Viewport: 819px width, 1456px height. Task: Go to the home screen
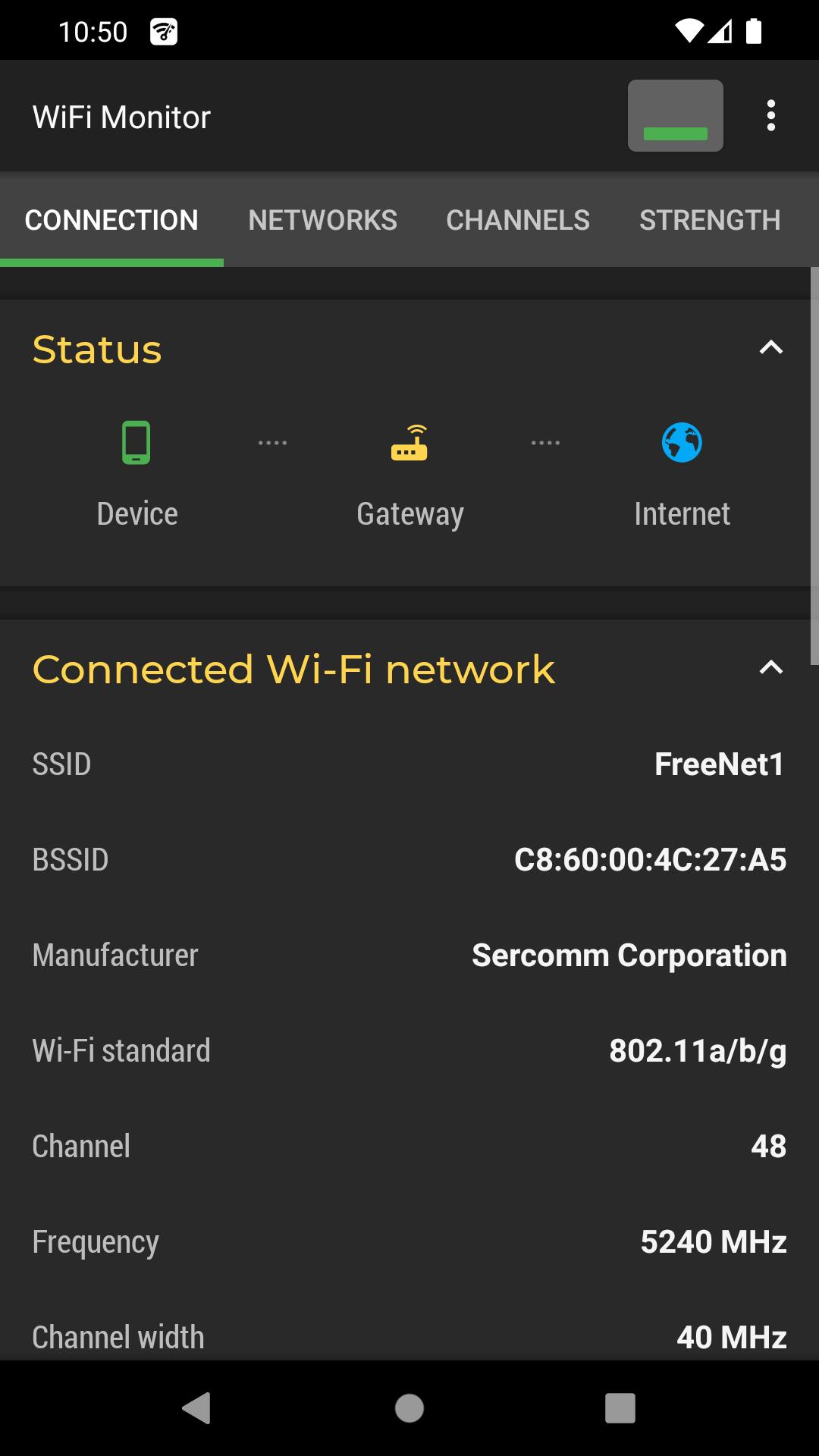click(x=409, y=1408)
